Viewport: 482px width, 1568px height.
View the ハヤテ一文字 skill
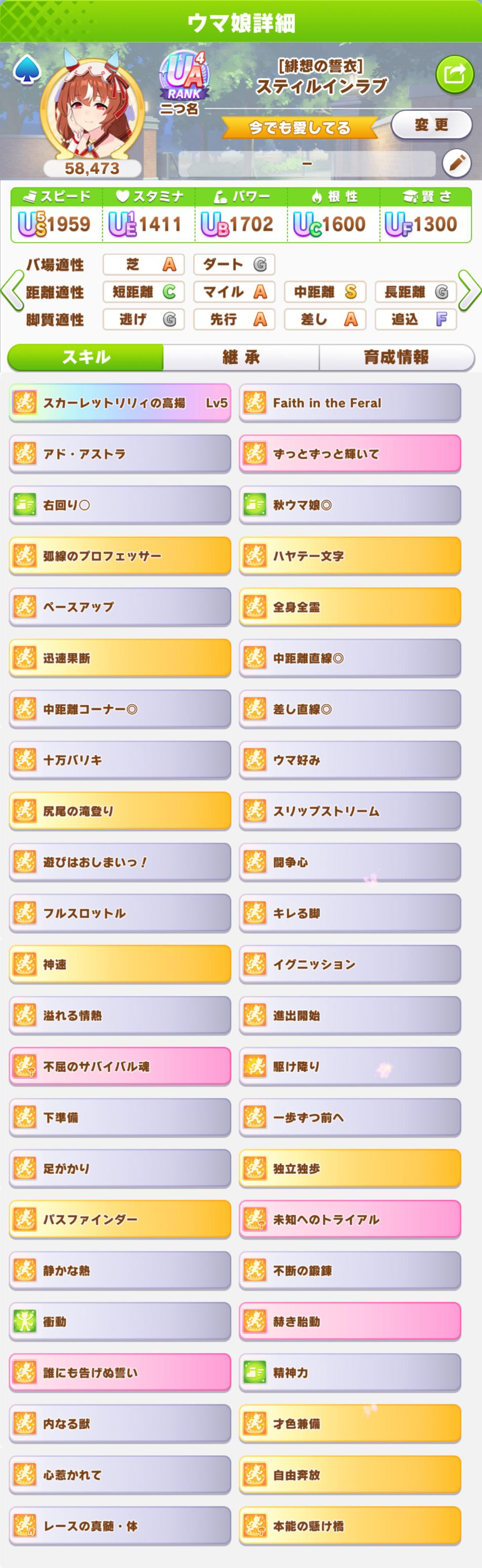(350, 556)
